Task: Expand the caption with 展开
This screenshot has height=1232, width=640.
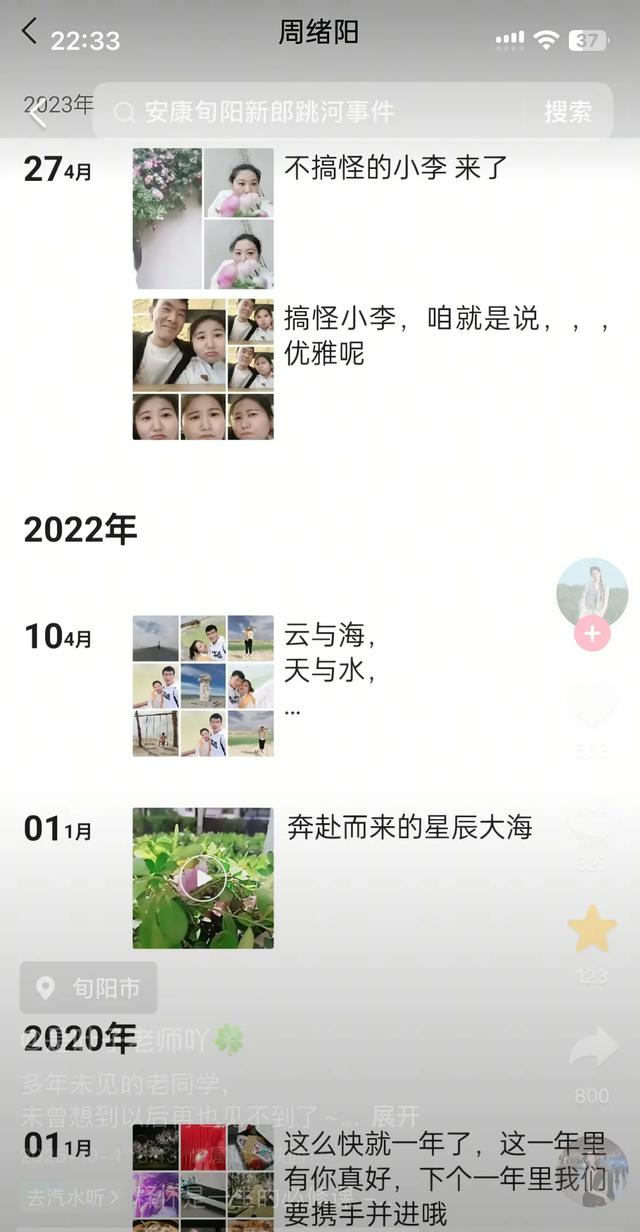Action: (x=396, y=1116)
